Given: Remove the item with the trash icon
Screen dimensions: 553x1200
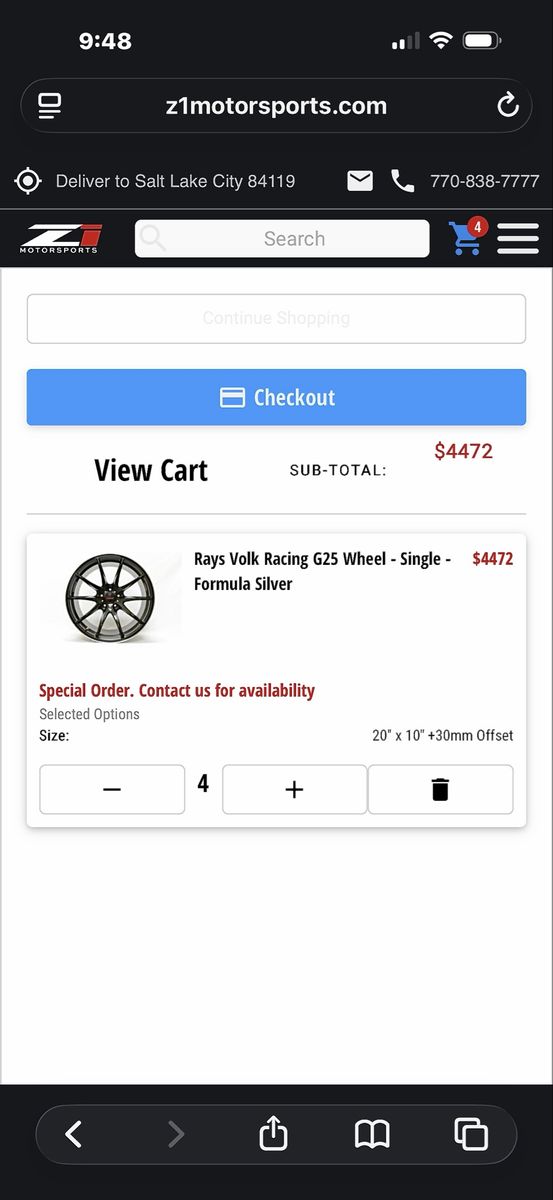Looking at the screenshot, I should point(440,789).
